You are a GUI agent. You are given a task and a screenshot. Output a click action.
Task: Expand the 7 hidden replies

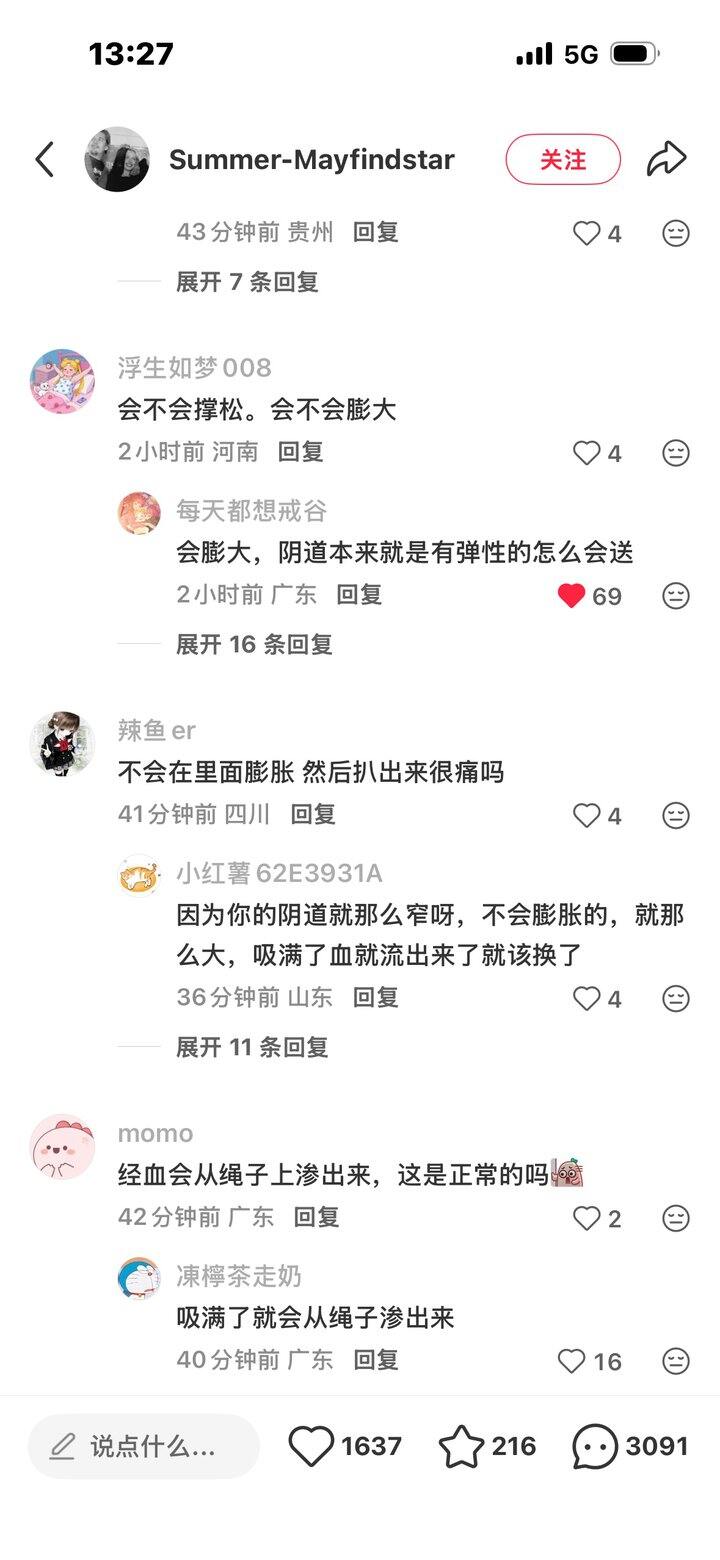247,282
